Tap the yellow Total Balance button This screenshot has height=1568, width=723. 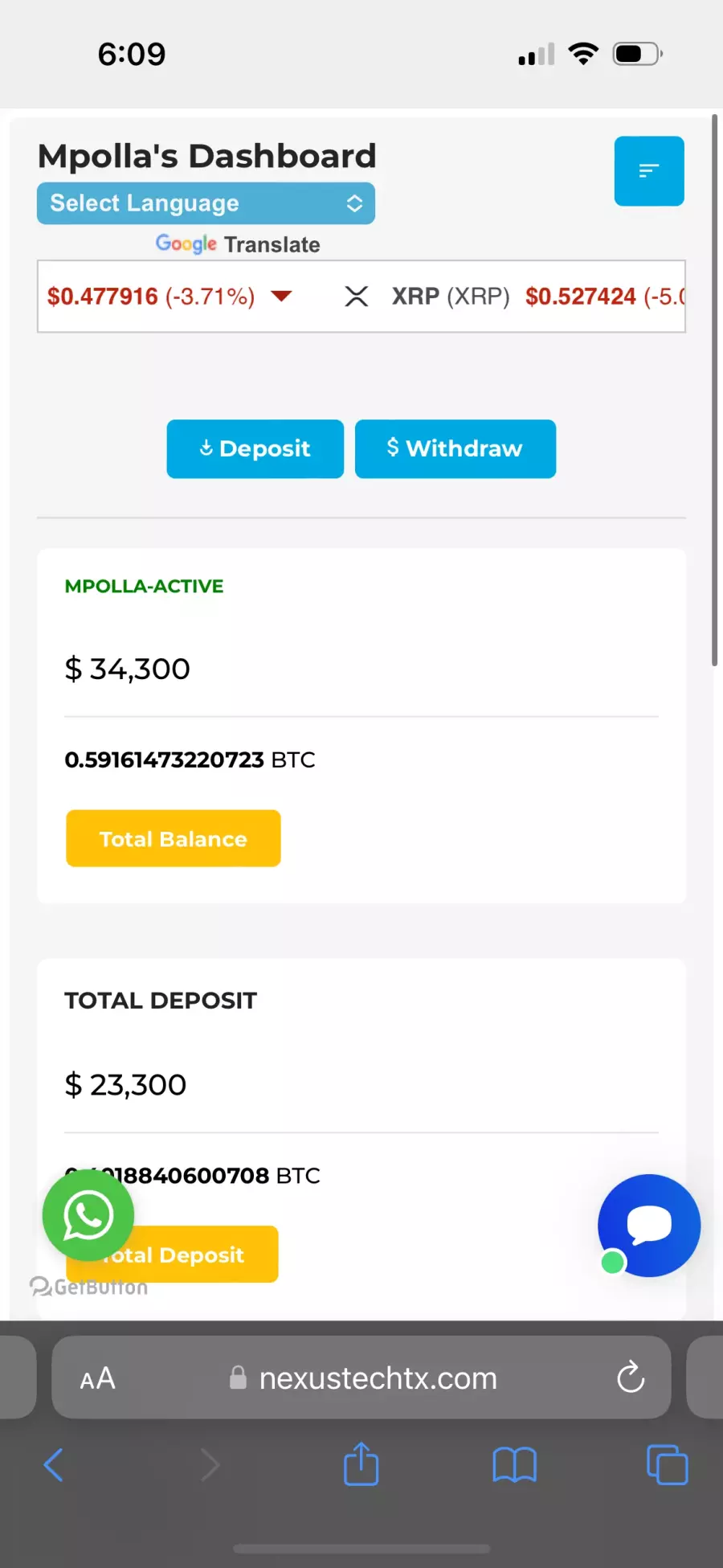click(174, 838)
